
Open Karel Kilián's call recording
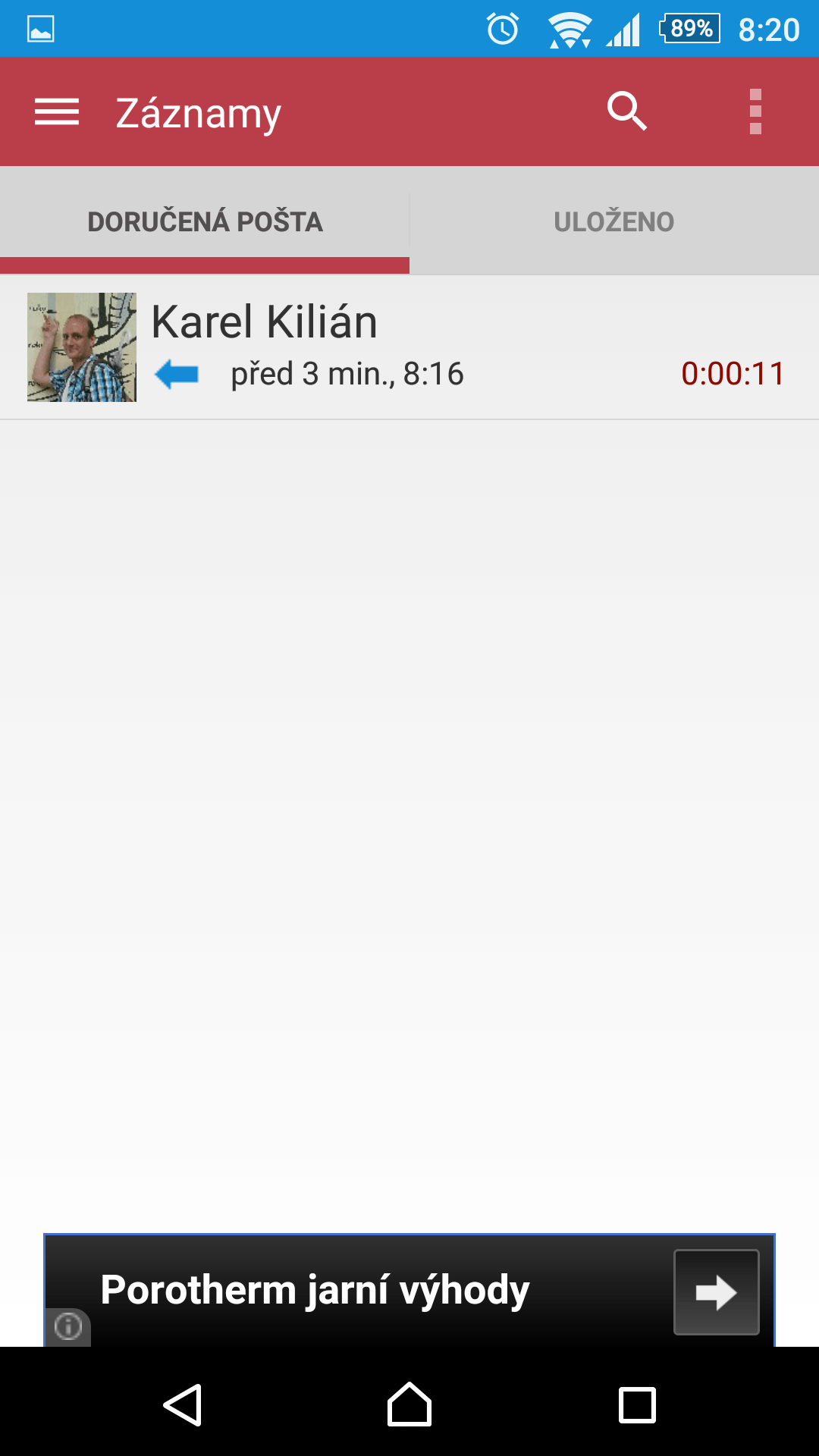409,347
